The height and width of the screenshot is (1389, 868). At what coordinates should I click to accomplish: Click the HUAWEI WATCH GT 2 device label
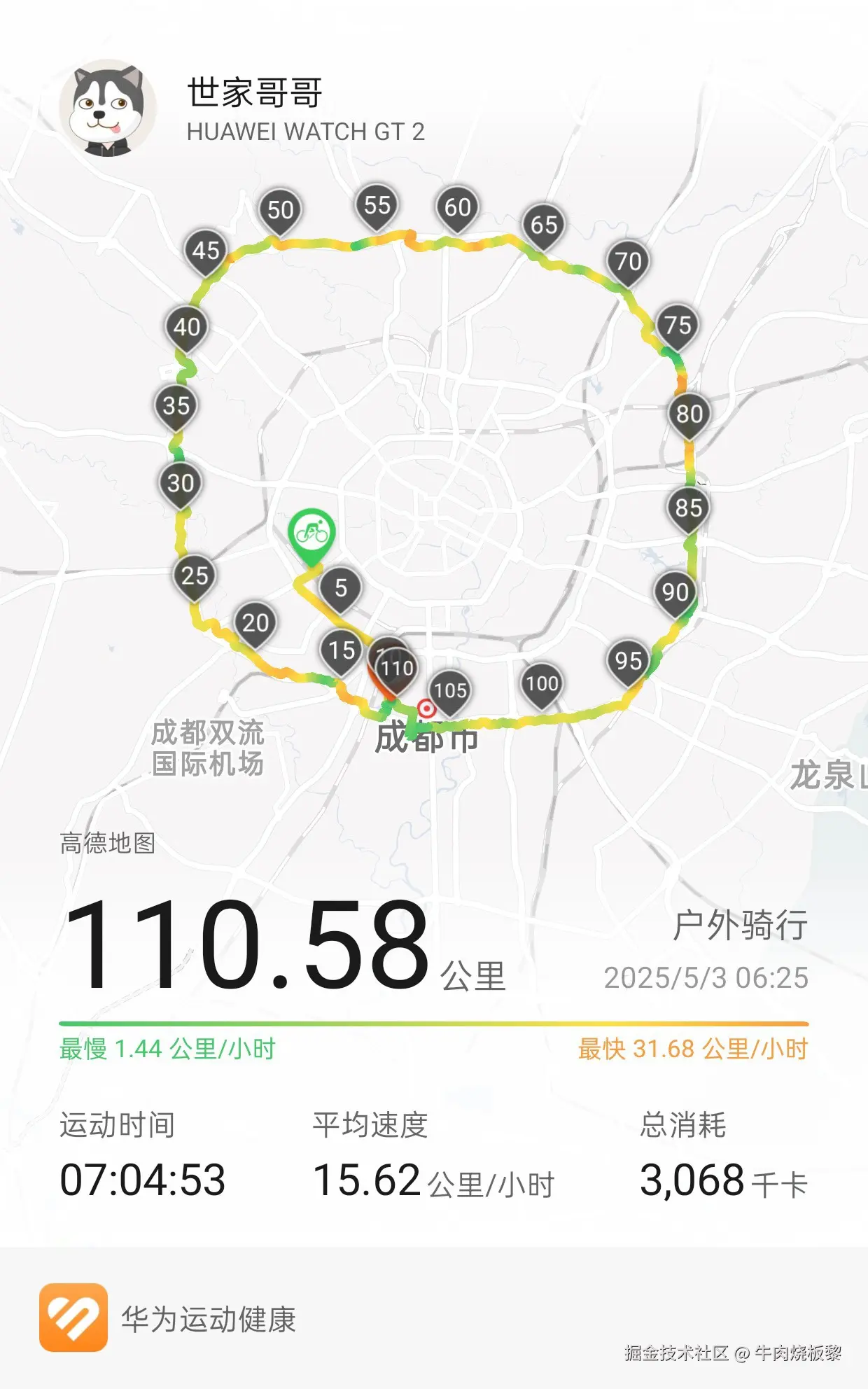(306, 129)
